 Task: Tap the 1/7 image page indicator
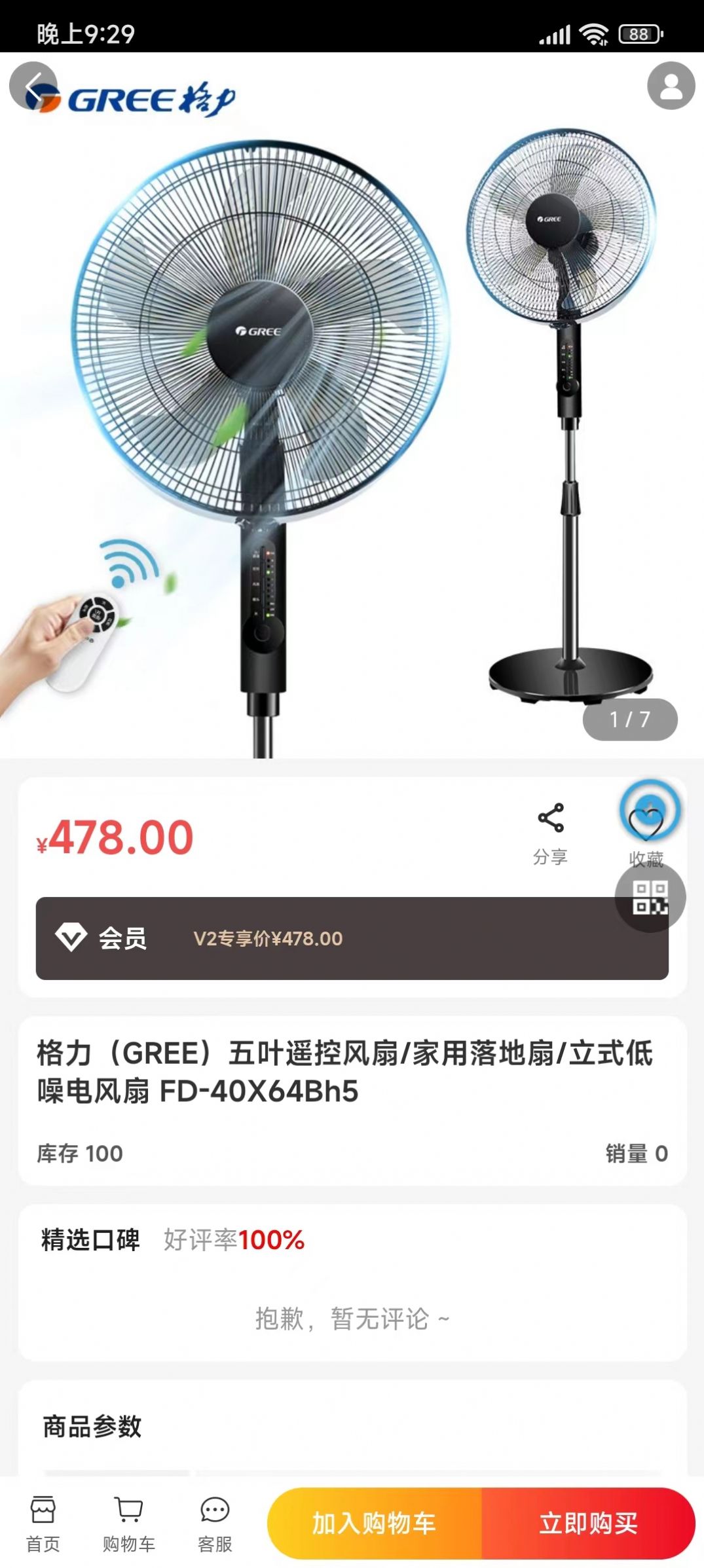click(x=629, y=720)
